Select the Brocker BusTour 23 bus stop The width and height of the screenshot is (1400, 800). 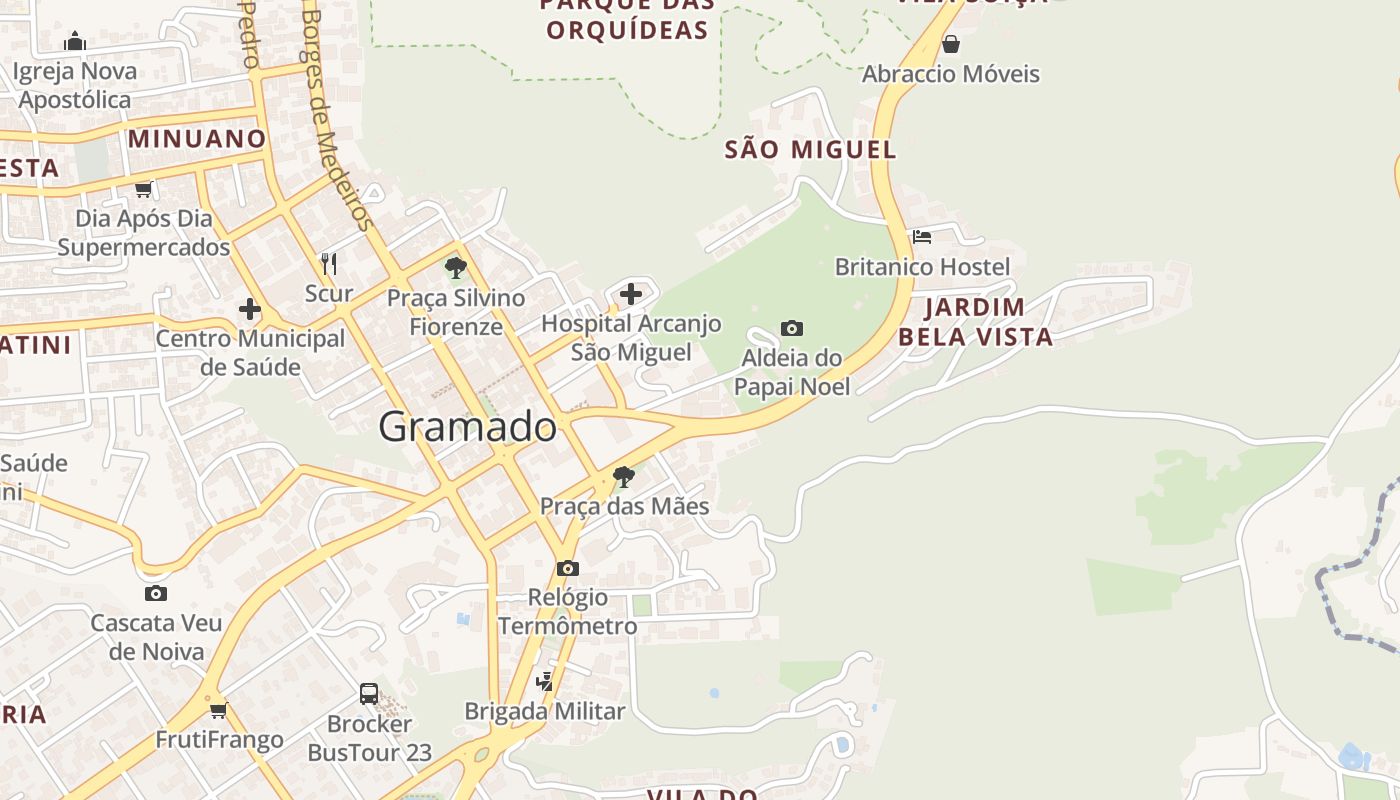[x=369, y=693]
